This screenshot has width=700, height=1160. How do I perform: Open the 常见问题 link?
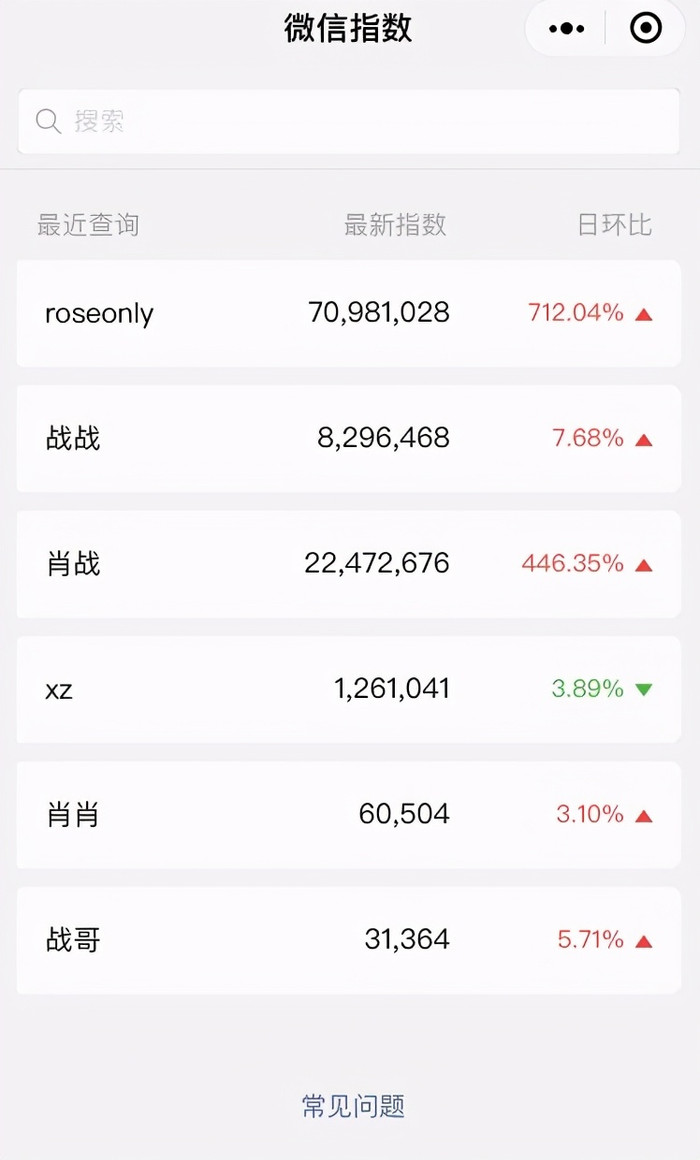(353, 1106)
